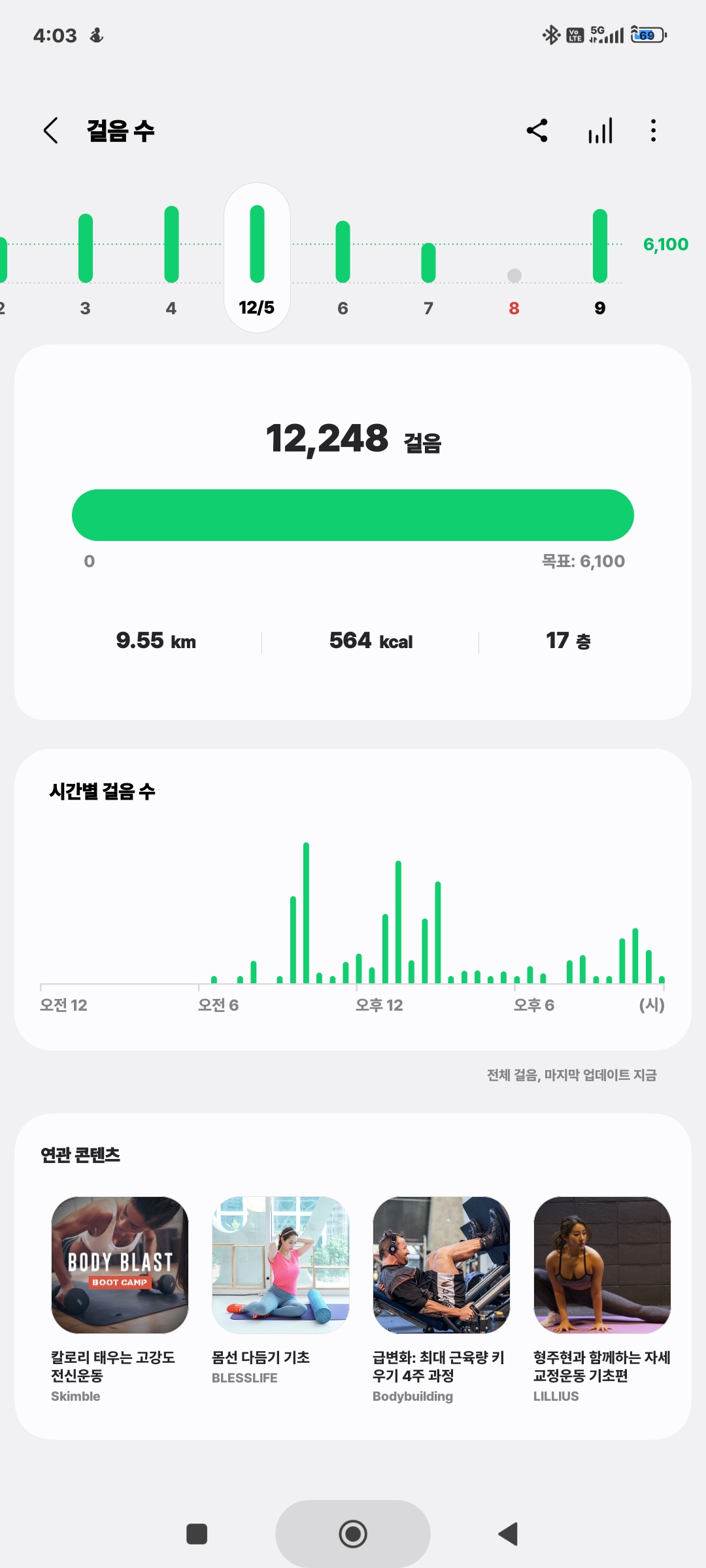
Task: Open 몸선 다듬기 기초 by BLESSLIFE
Action: [280, 1265]
